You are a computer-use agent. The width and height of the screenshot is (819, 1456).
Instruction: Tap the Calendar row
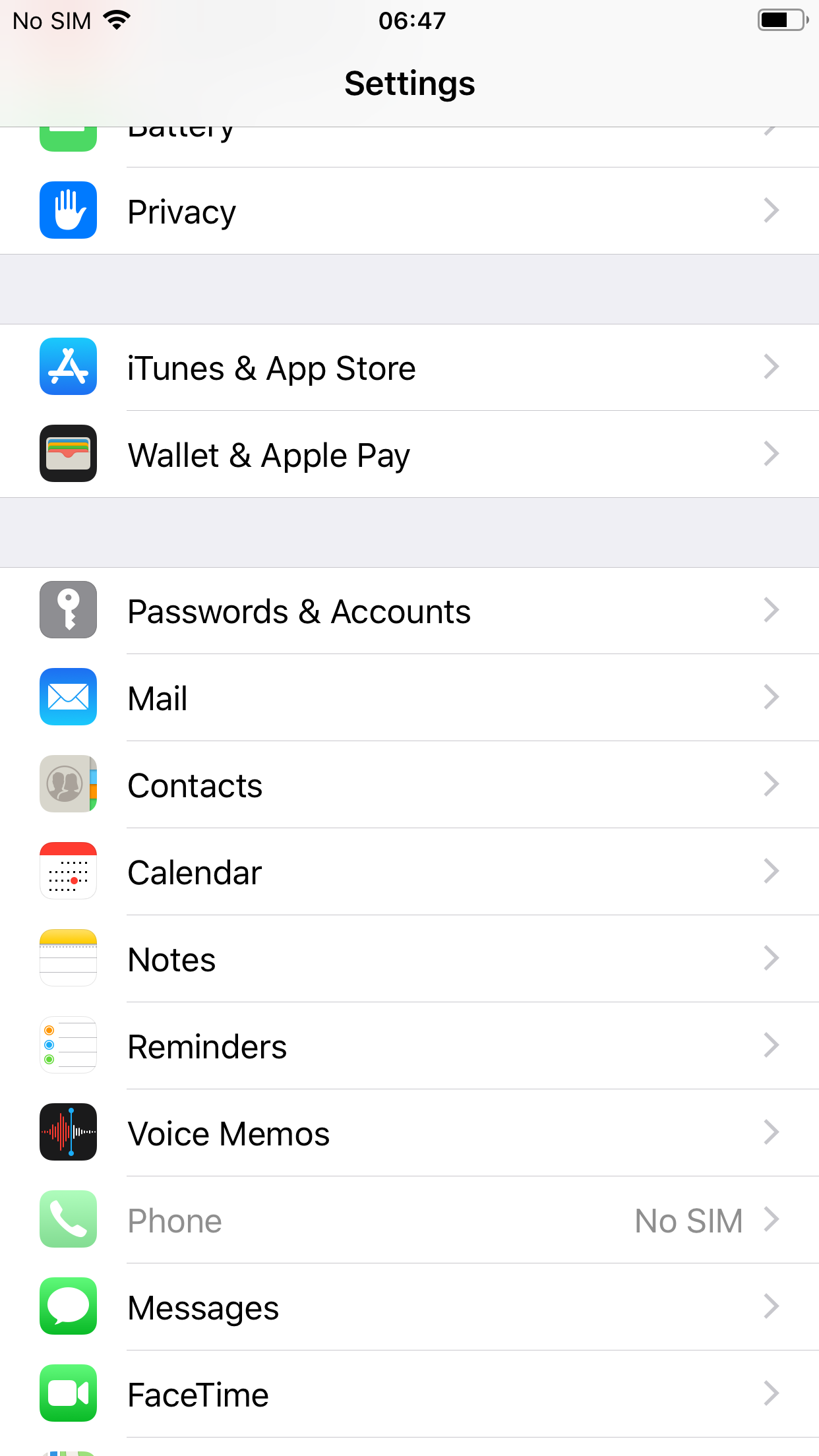point(409,872)
